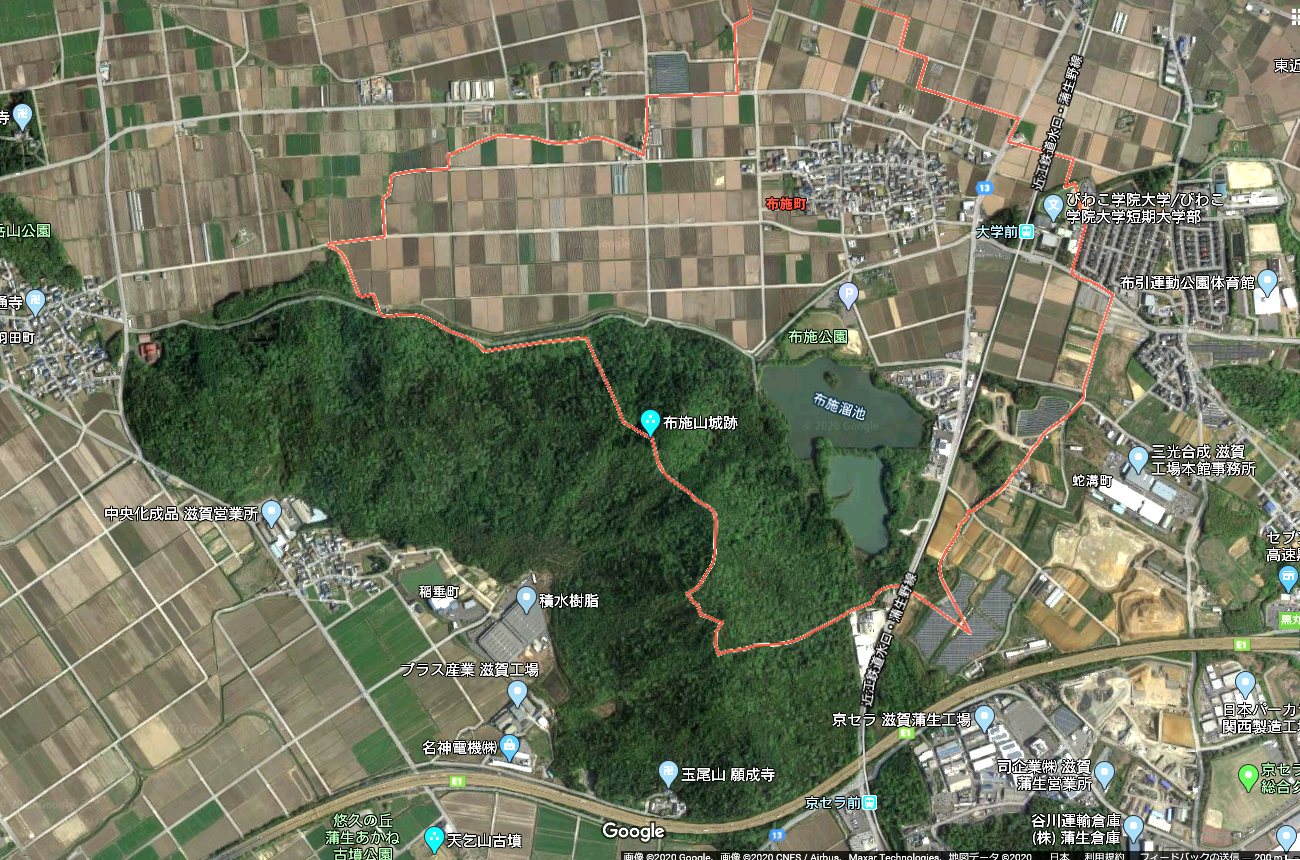The image size is (1300, 860).
Task: Open the 積水樹脂 marker
Action: click(x=526, y=599)
